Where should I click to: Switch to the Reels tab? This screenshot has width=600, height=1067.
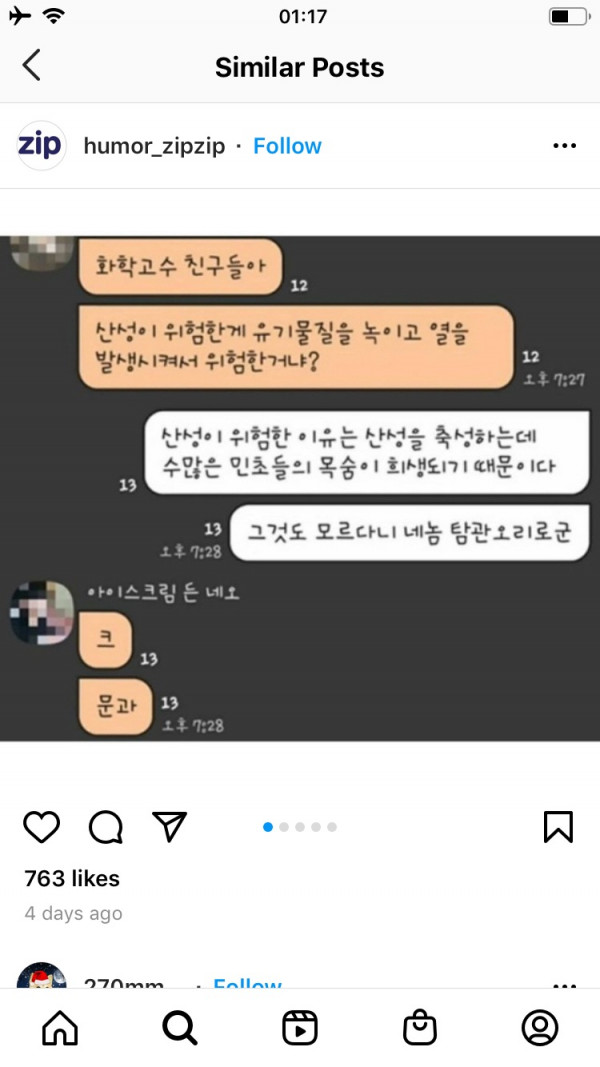click(300, 1027)
